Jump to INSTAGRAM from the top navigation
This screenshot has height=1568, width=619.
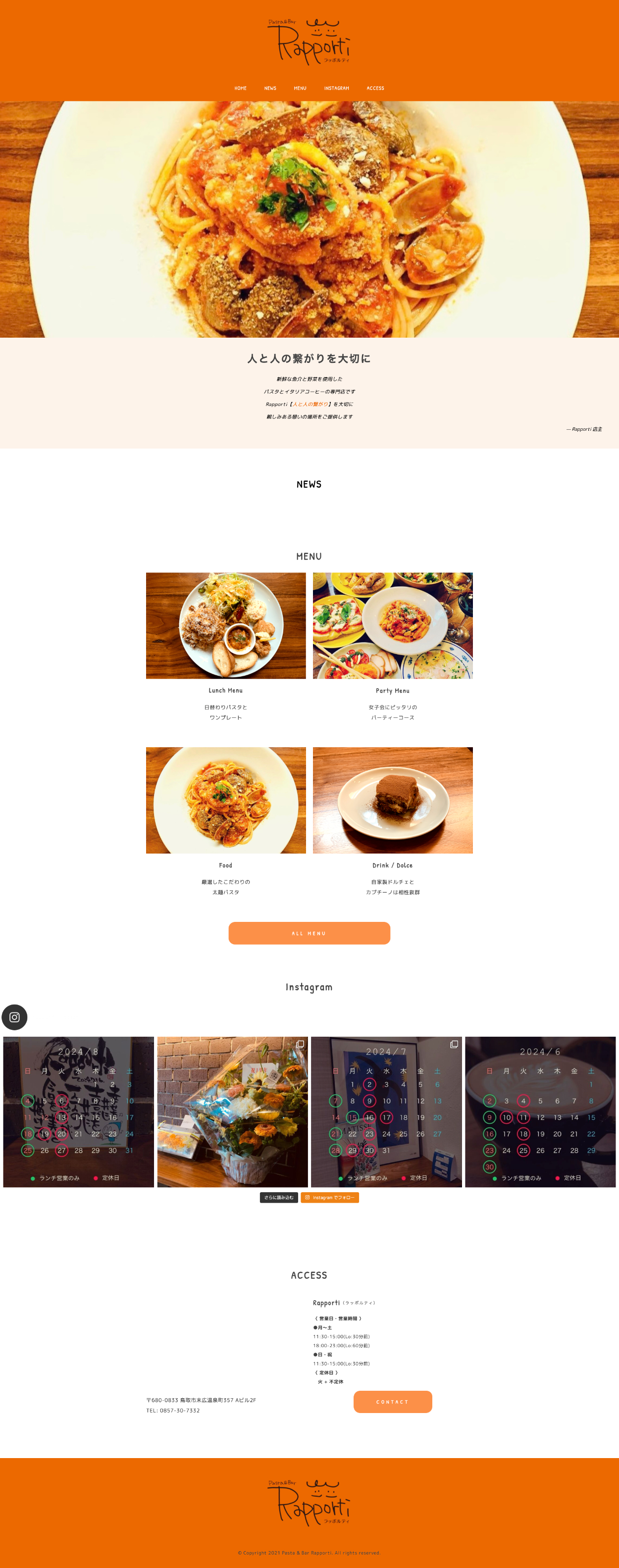pos(337,88)
